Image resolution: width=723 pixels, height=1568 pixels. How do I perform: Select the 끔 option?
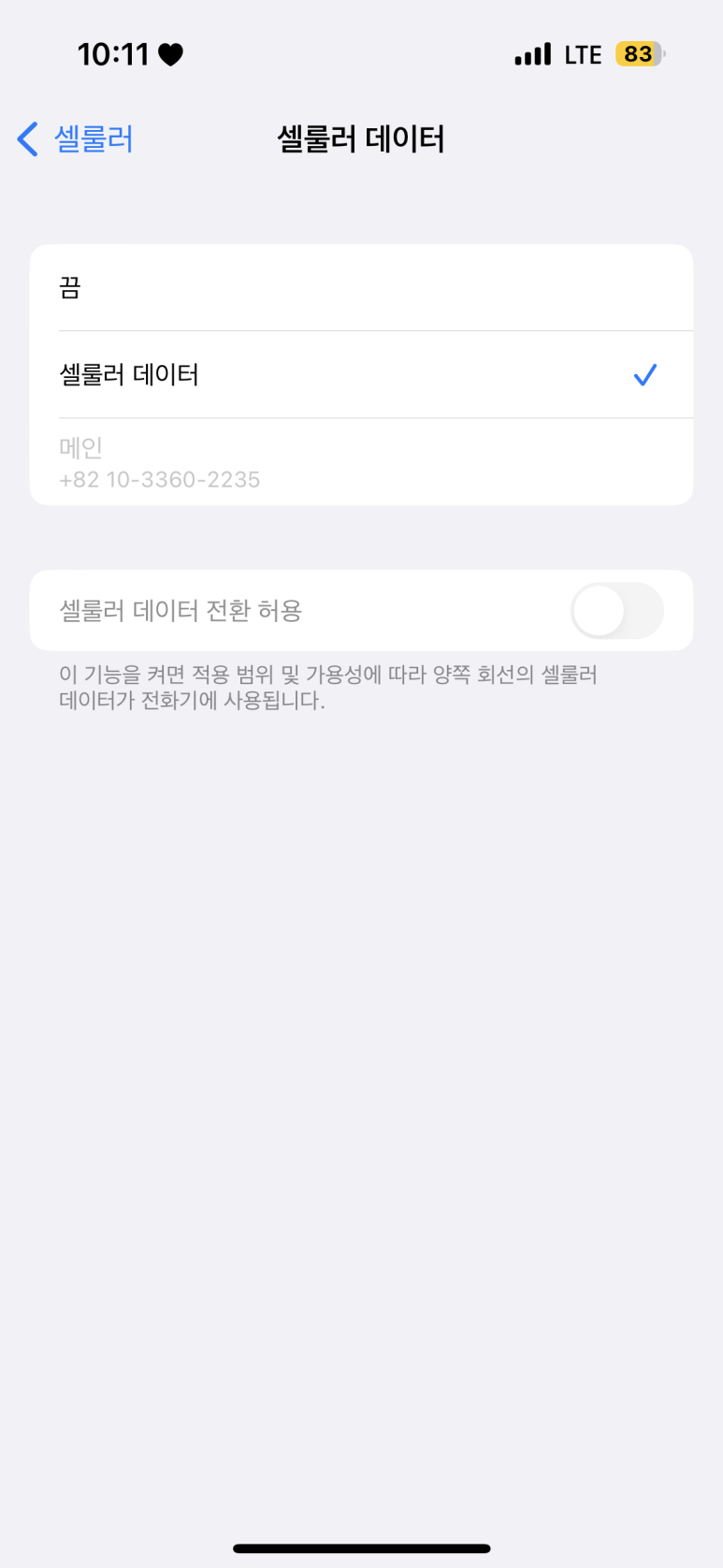[x=361, y=288]
